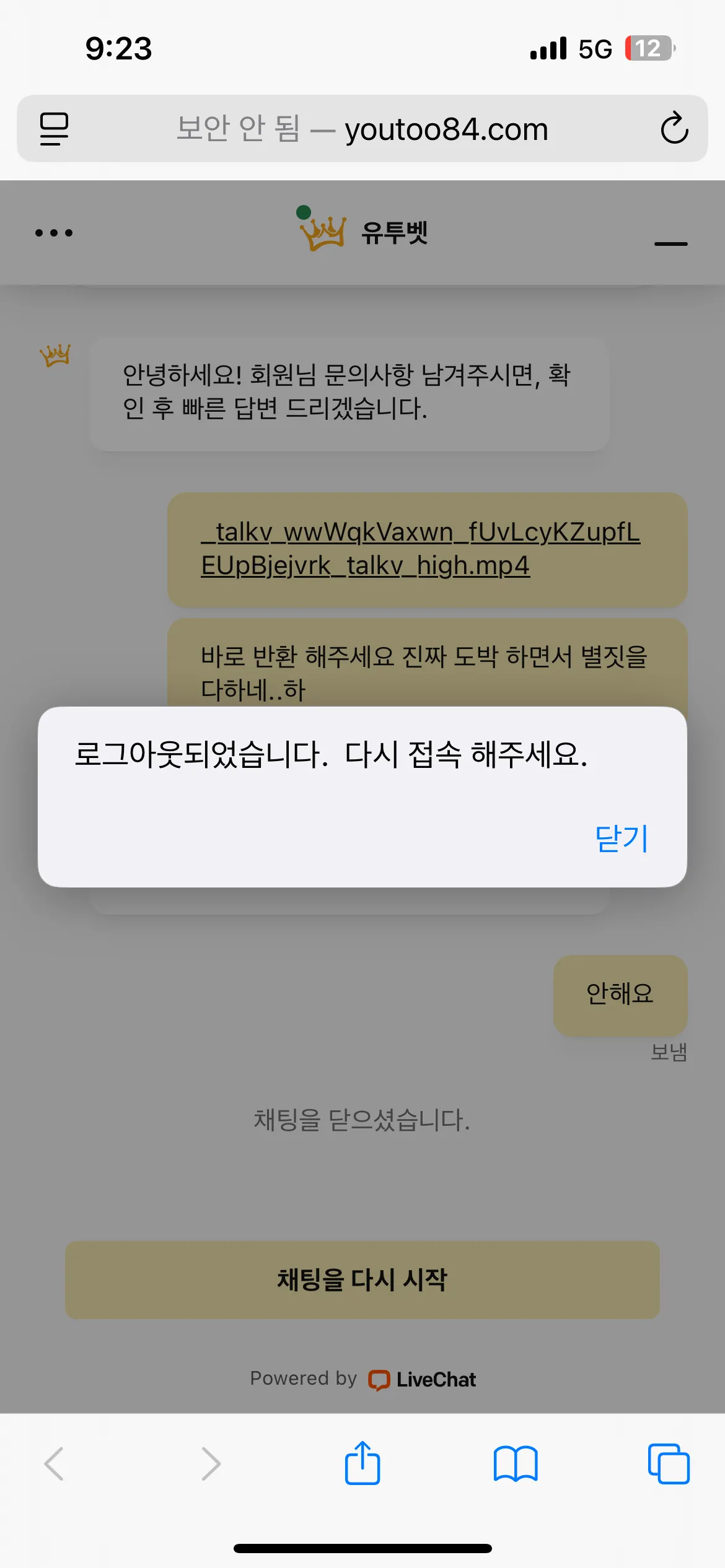Reload the youtoo84.com page

point(674,128)
